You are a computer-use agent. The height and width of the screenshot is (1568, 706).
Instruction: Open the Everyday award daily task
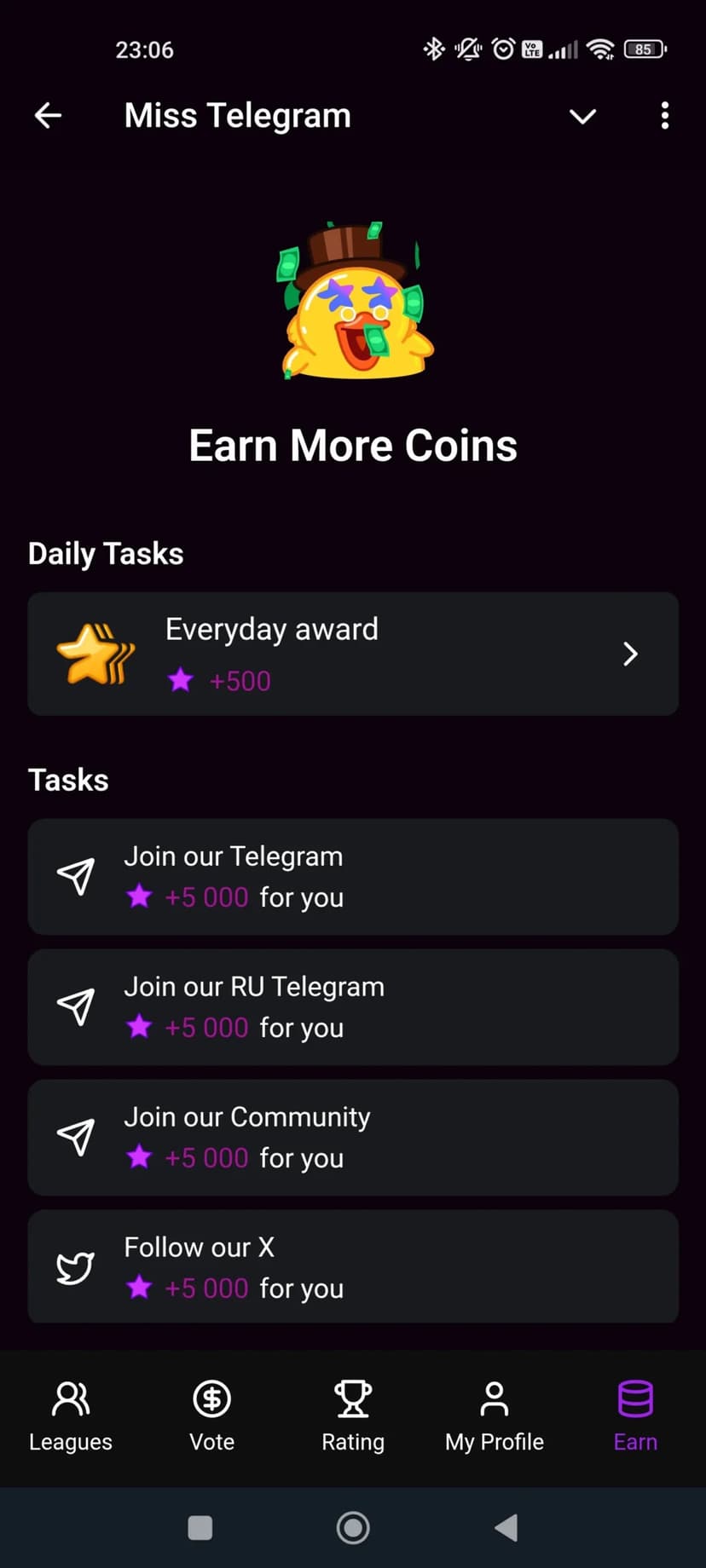pos(353,654)
